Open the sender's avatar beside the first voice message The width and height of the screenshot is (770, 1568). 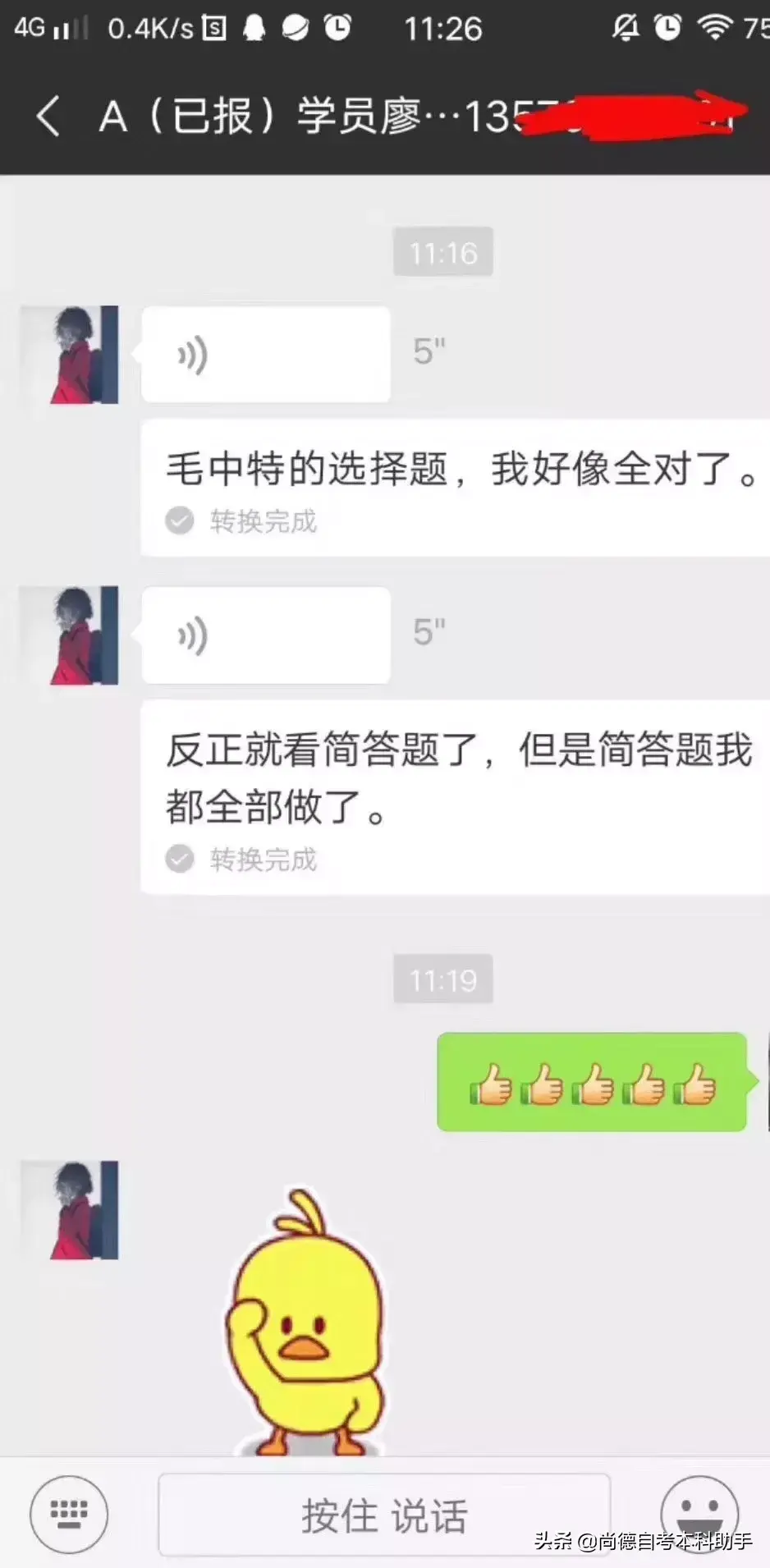70,355
